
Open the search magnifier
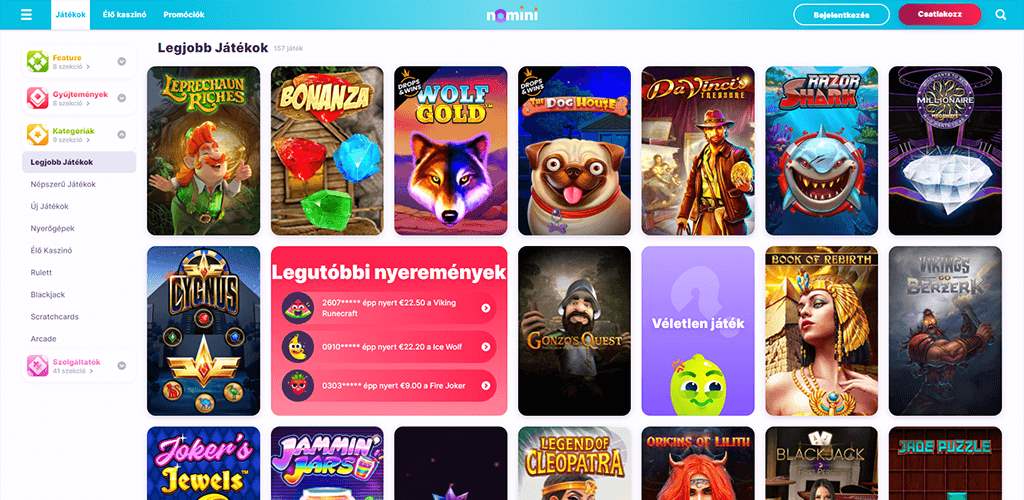[1001, 15]
